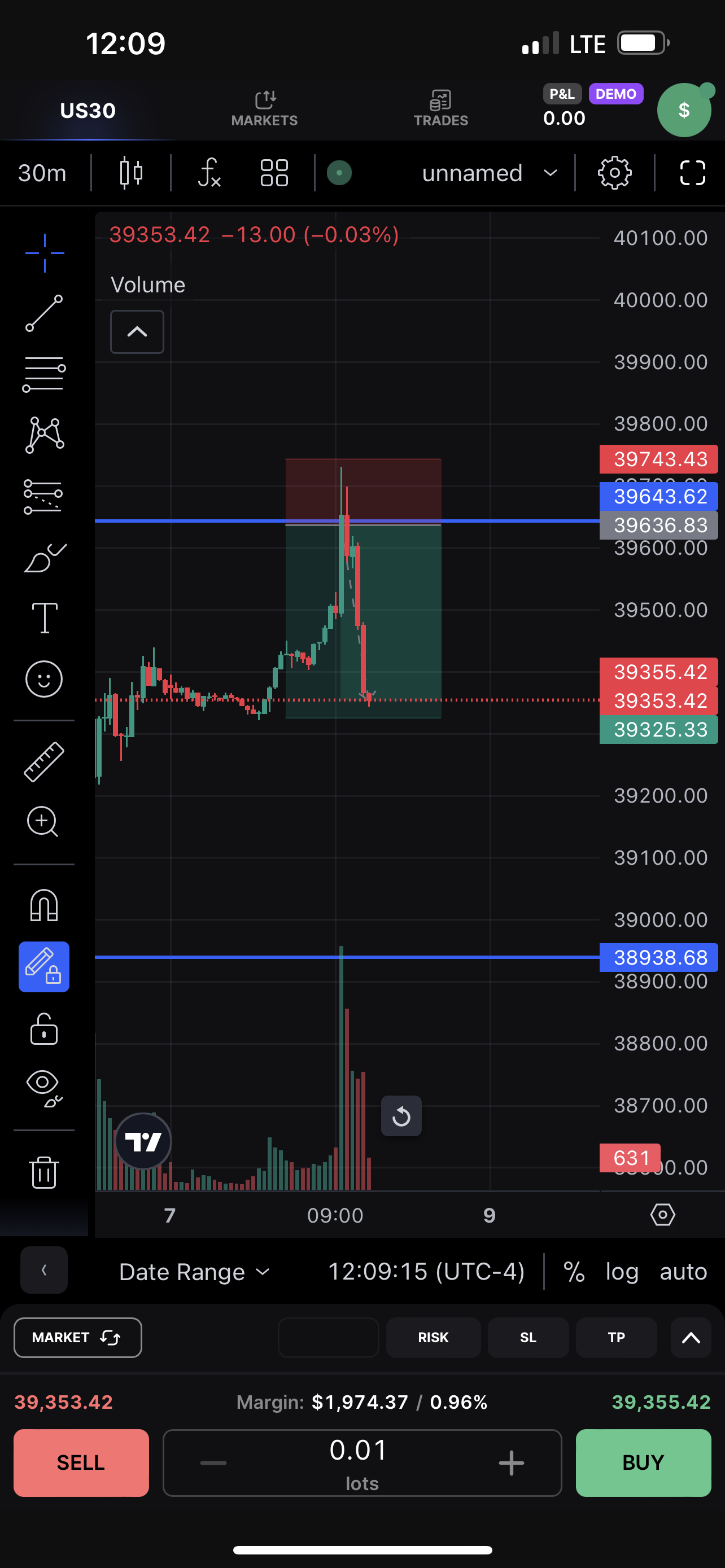Open the Markets tab

[264, 108]
